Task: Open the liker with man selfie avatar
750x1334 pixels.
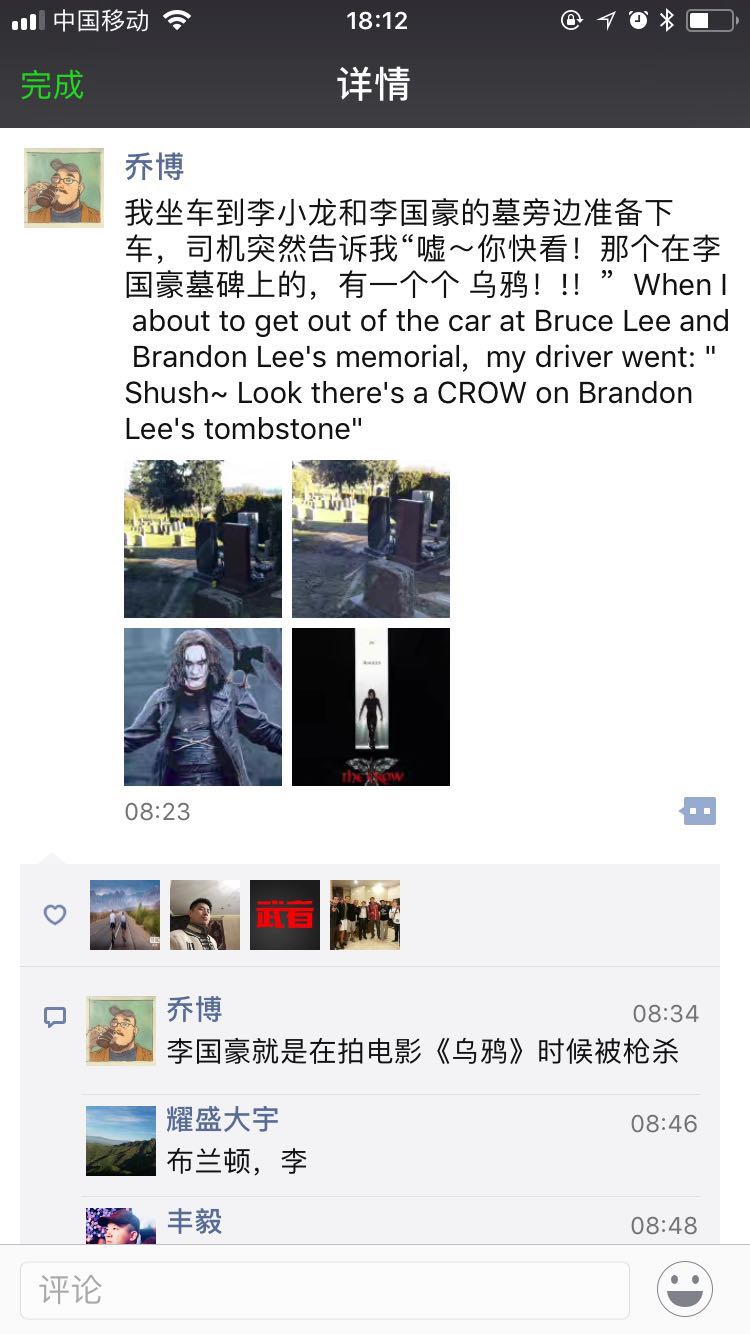Action: [x=205, y=915]
